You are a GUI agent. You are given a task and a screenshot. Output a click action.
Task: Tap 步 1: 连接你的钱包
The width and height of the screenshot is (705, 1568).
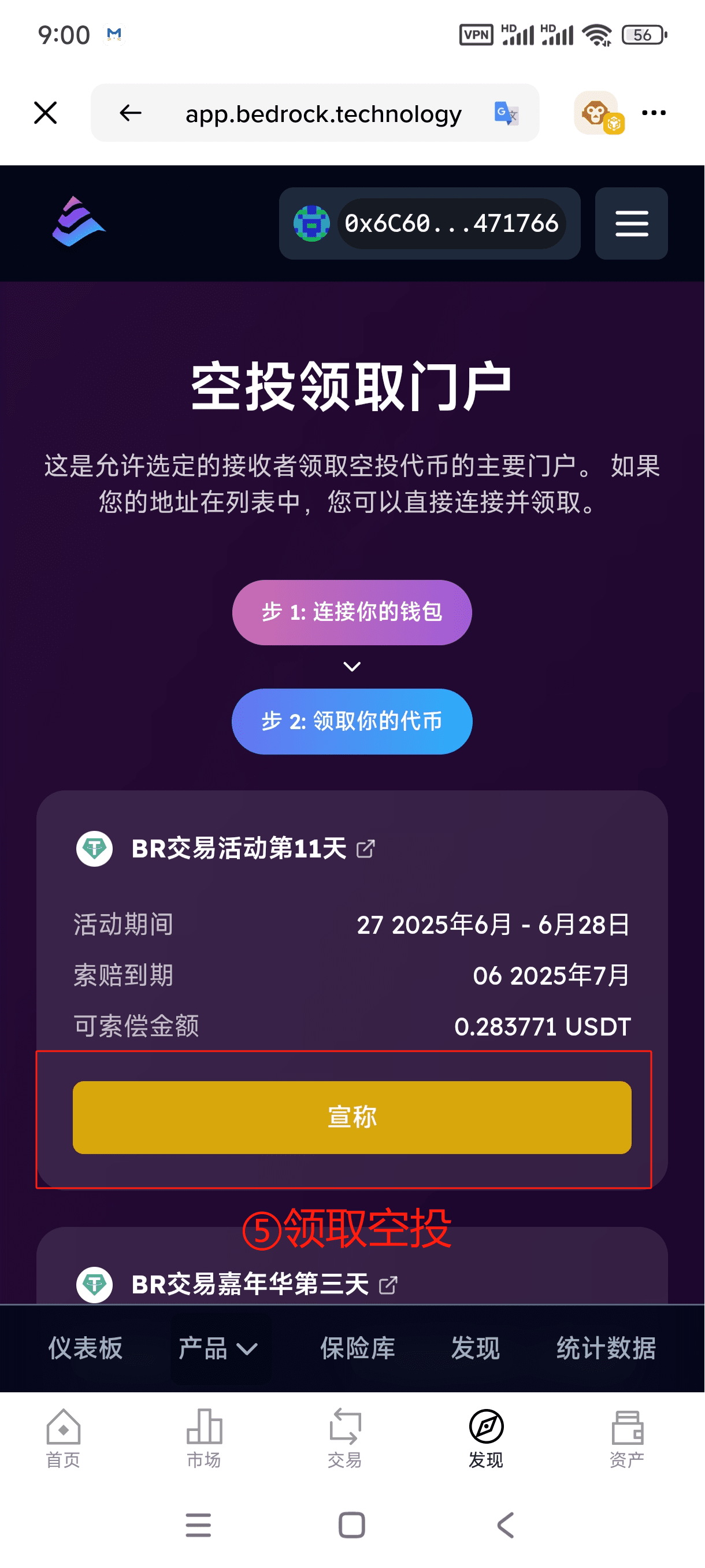352,612
